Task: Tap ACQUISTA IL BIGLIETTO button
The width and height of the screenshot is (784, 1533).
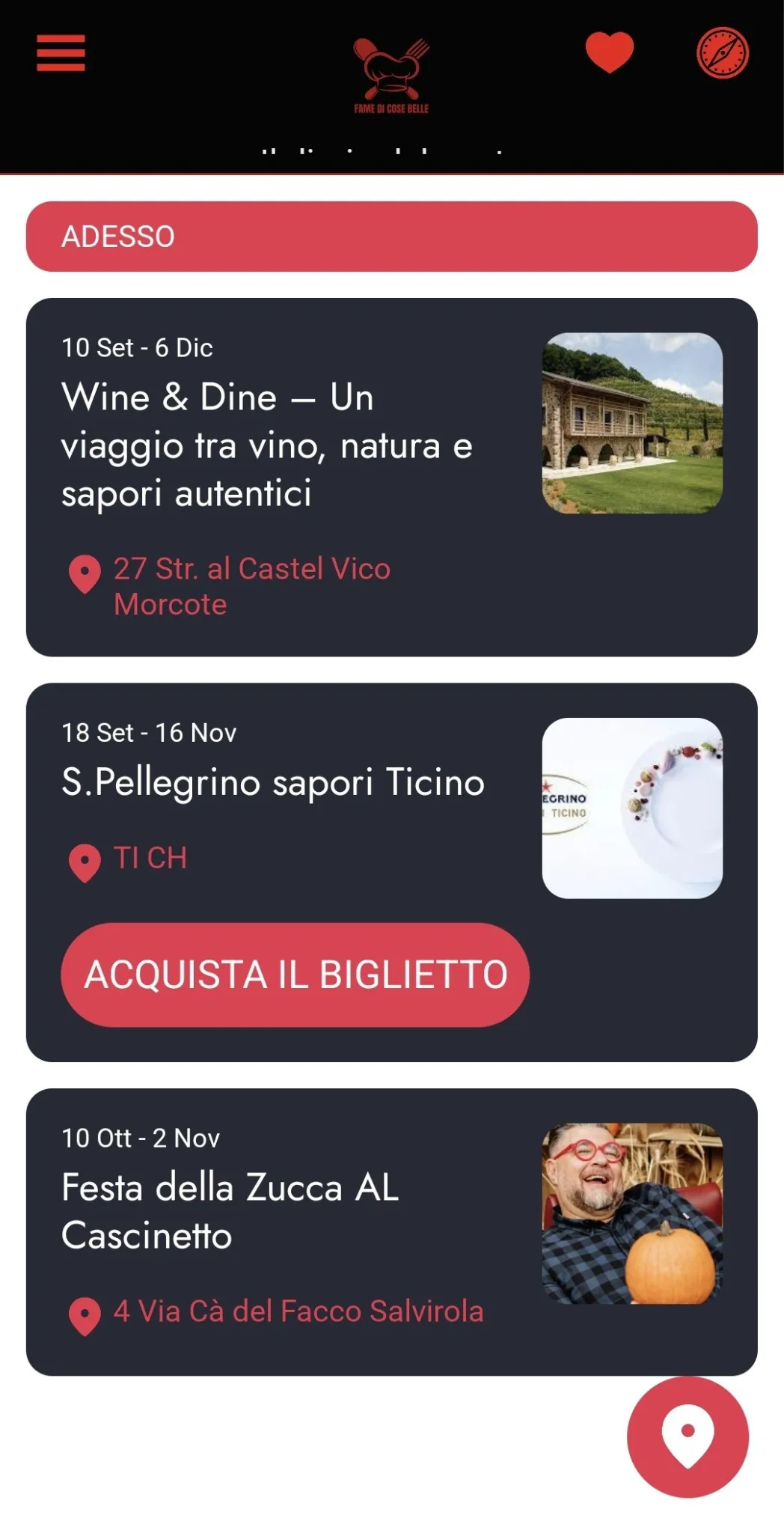Action: pyautogui.click(x=295, y=975)
